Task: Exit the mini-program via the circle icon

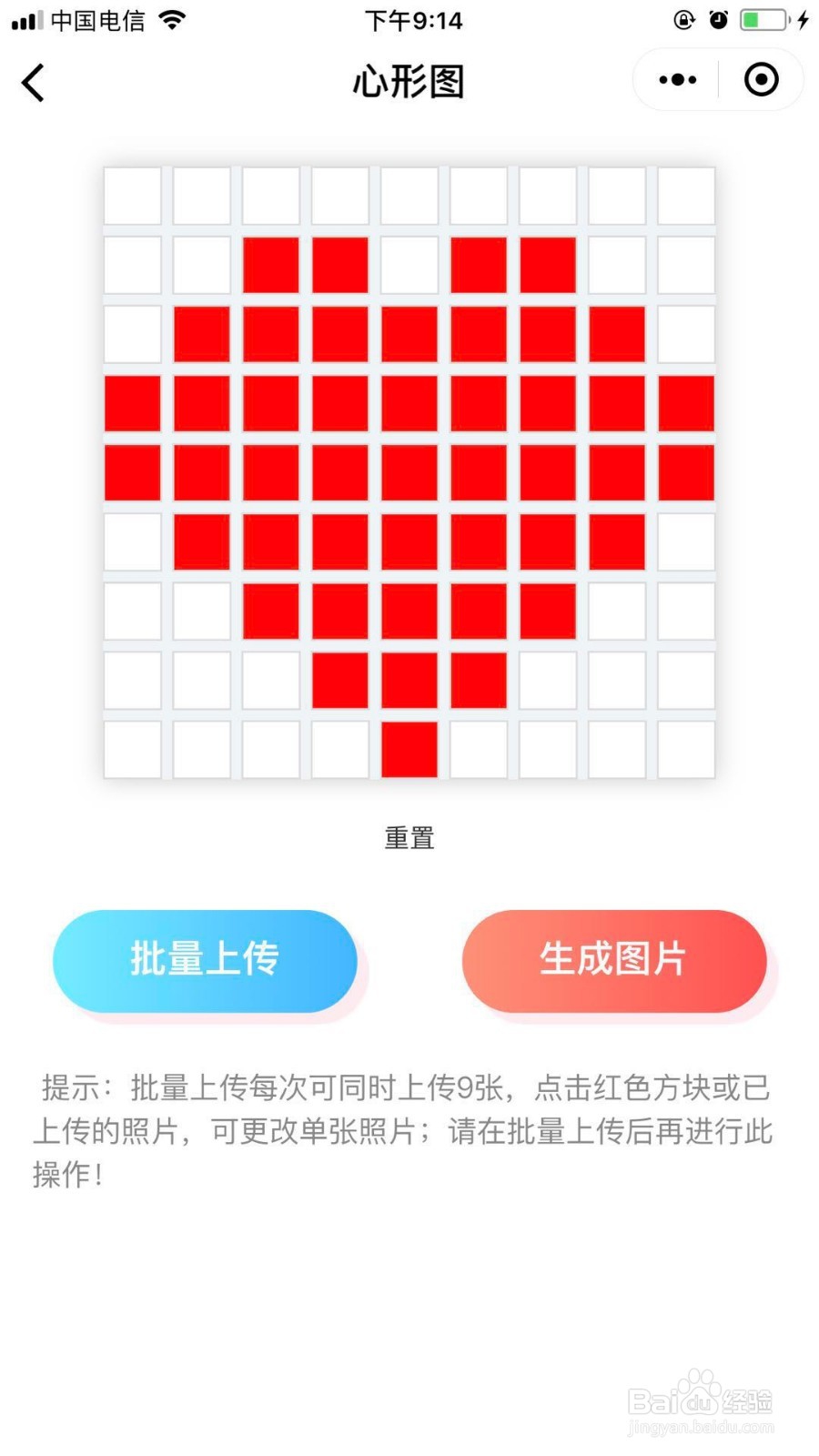Action: pos(761,80)
